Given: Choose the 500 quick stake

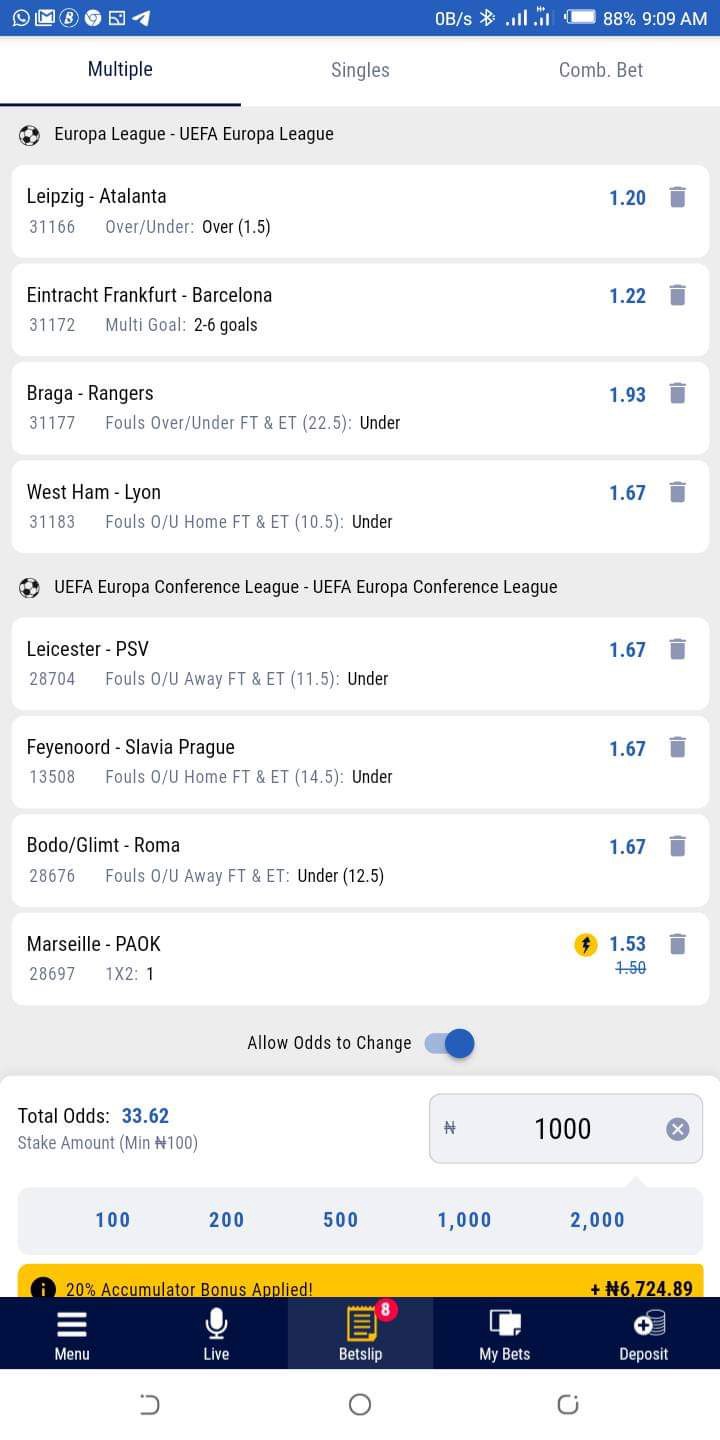Looking at the screenshot, I should 341,1219.
